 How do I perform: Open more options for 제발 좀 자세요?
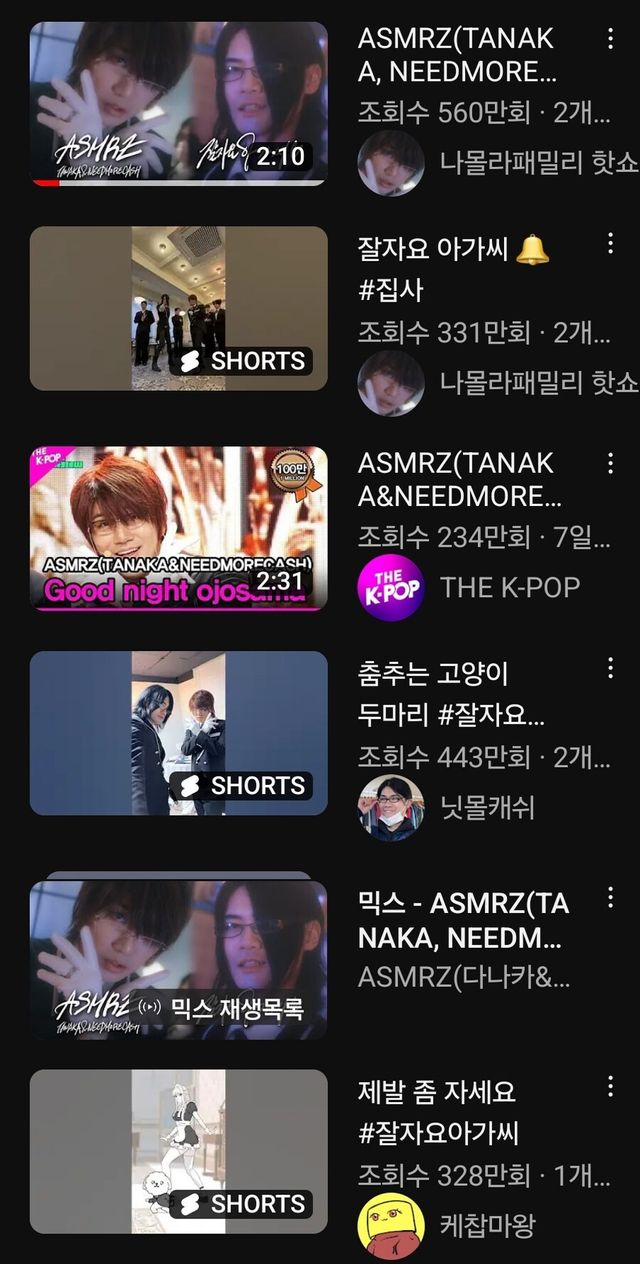click(610, 1087)
